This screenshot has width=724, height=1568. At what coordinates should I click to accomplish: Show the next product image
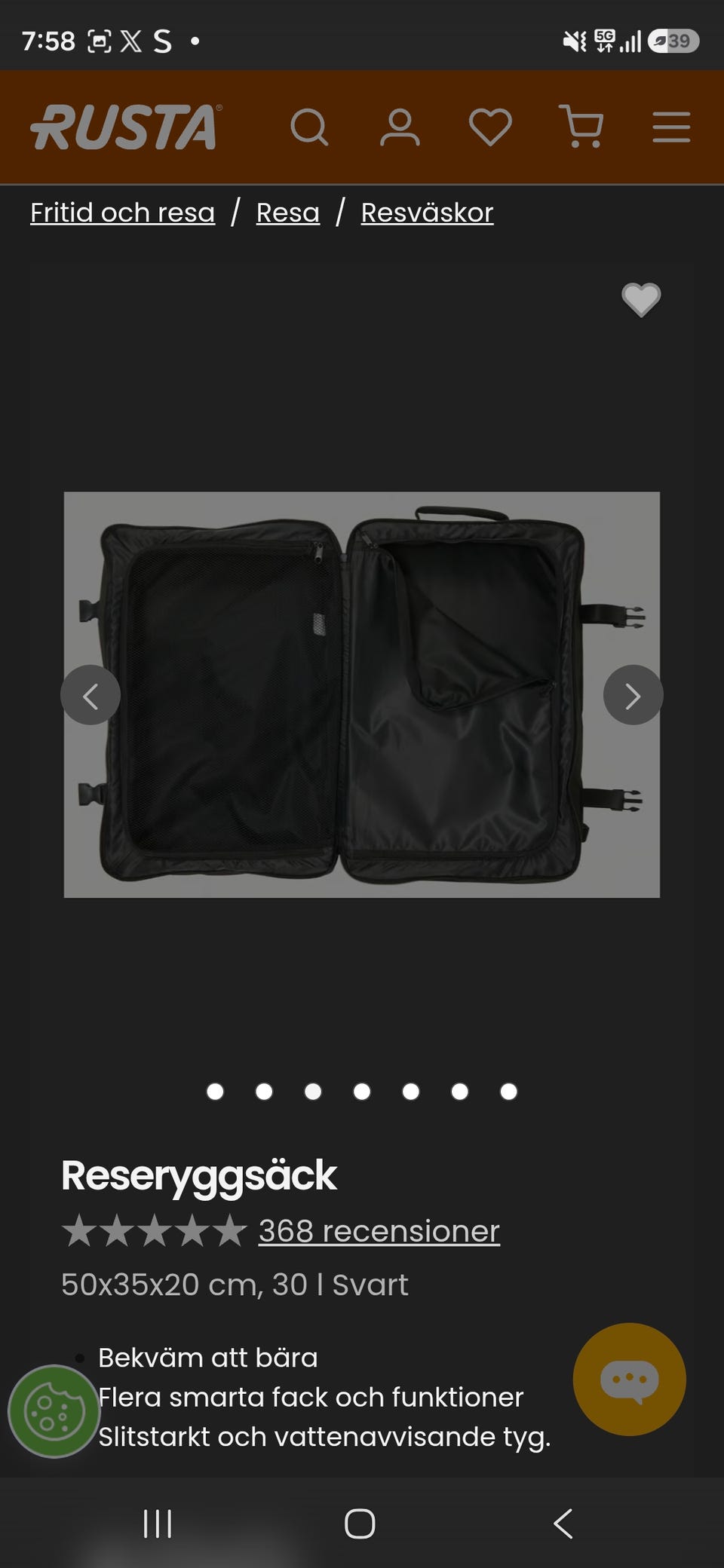[x=633, y=695]
